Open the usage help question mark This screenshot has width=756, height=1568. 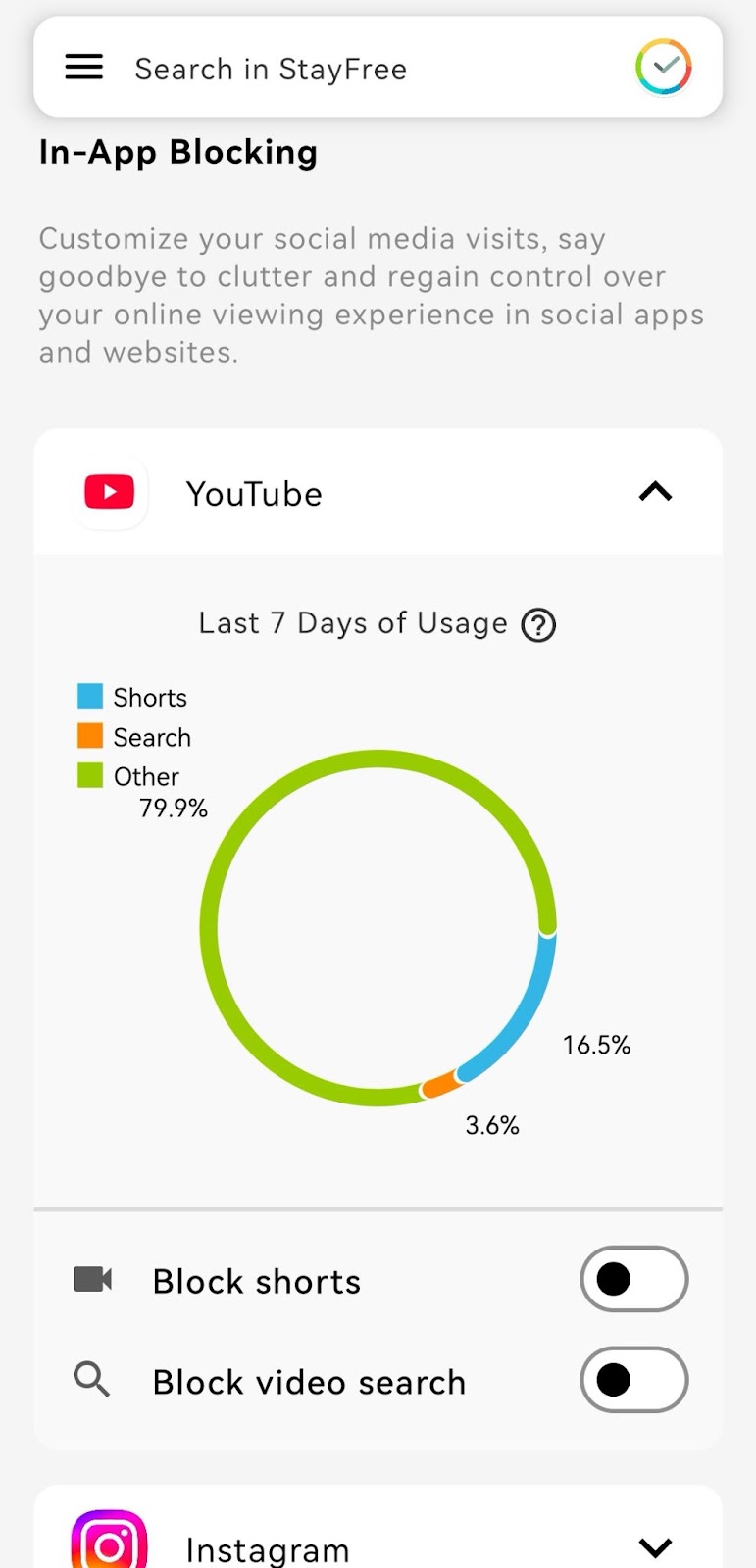pos(538,624)
